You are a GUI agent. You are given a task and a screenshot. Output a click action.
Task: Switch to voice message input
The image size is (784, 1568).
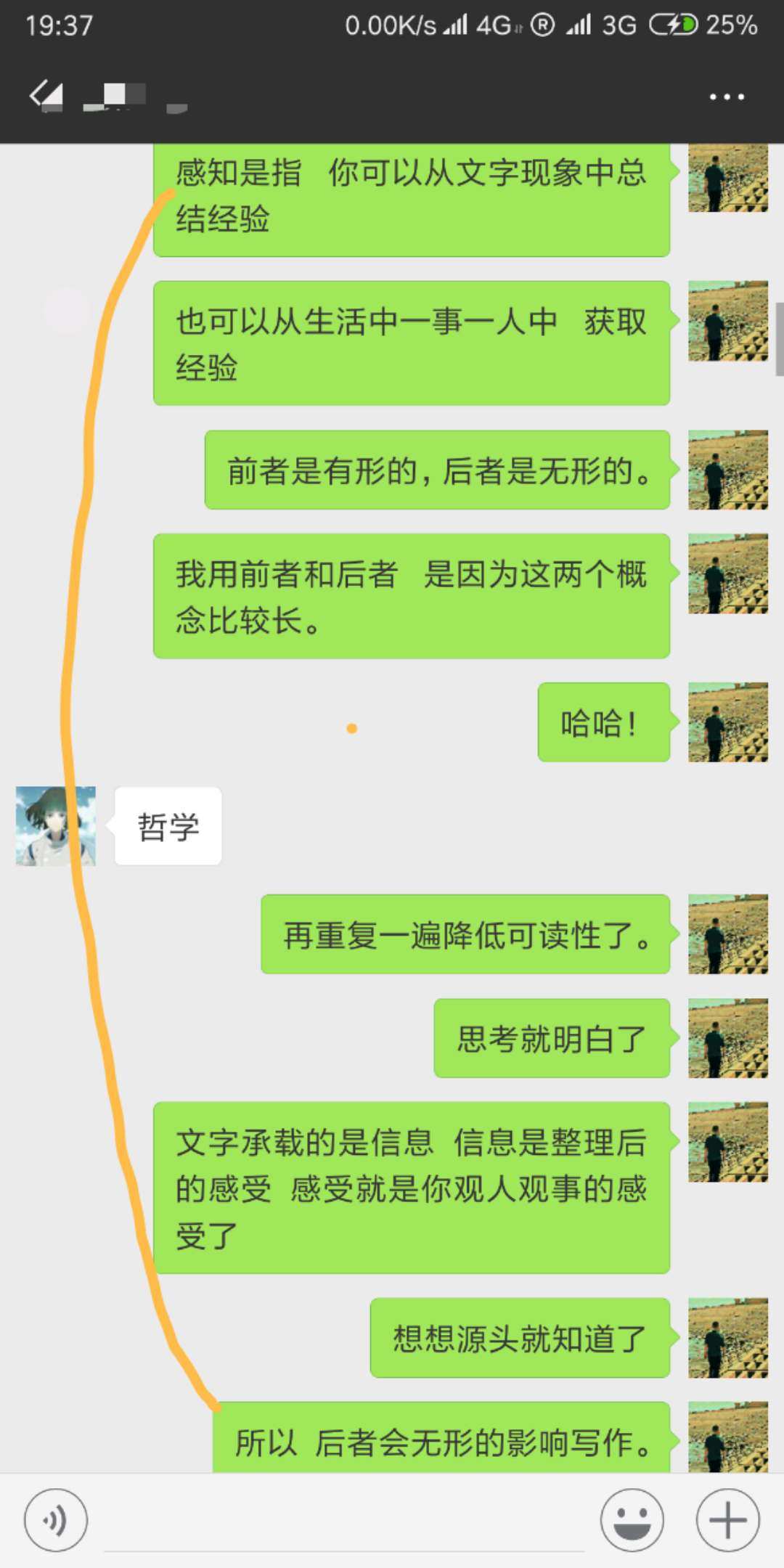coord(56,1520)
